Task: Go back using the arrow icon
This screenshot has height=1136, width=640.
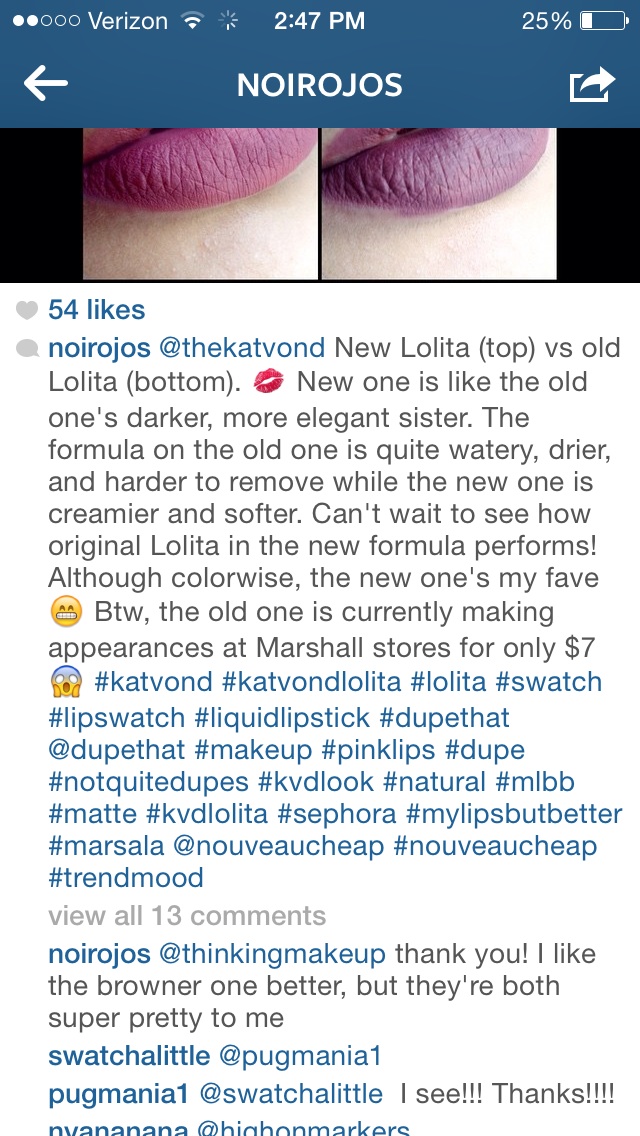Action: click(x=45, y=84)
